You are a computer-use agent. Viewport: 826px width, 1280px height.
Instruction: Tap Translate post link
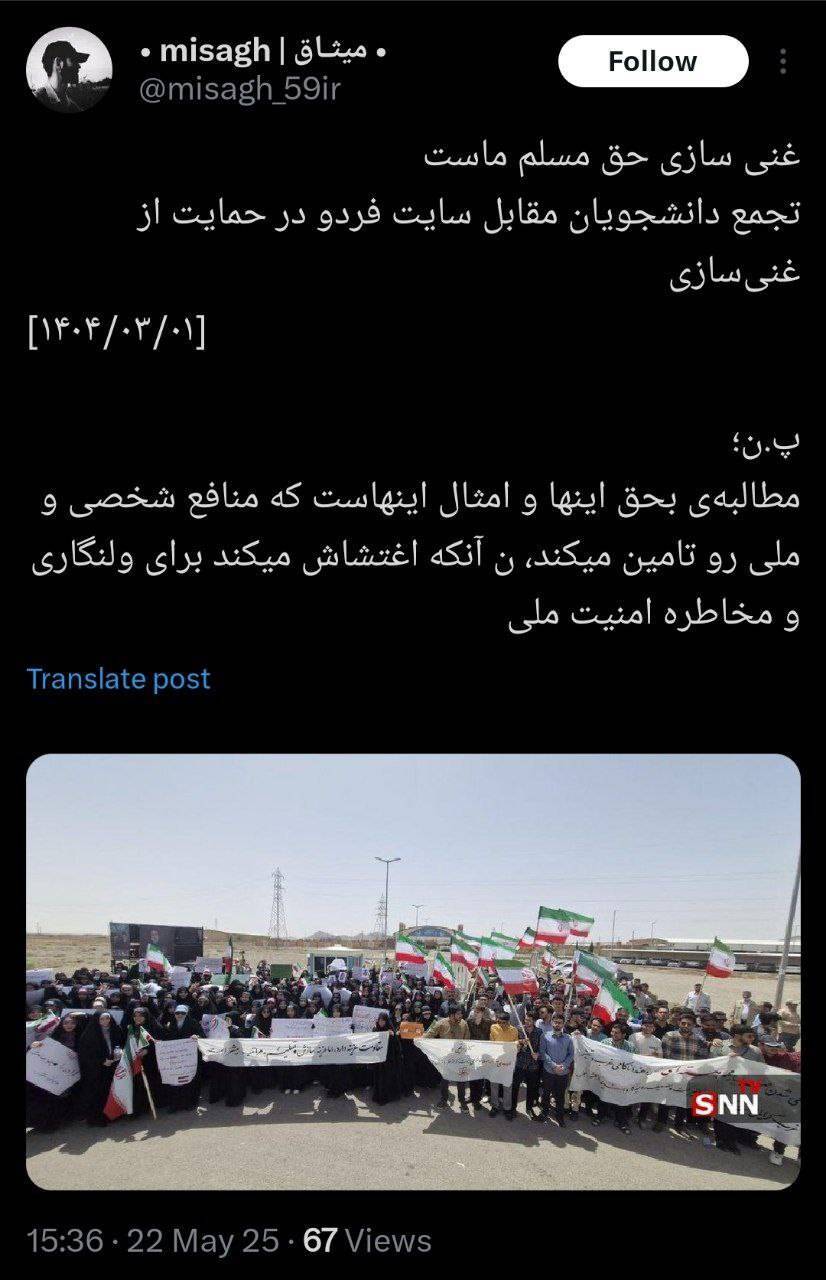click(x=119, y=679)
